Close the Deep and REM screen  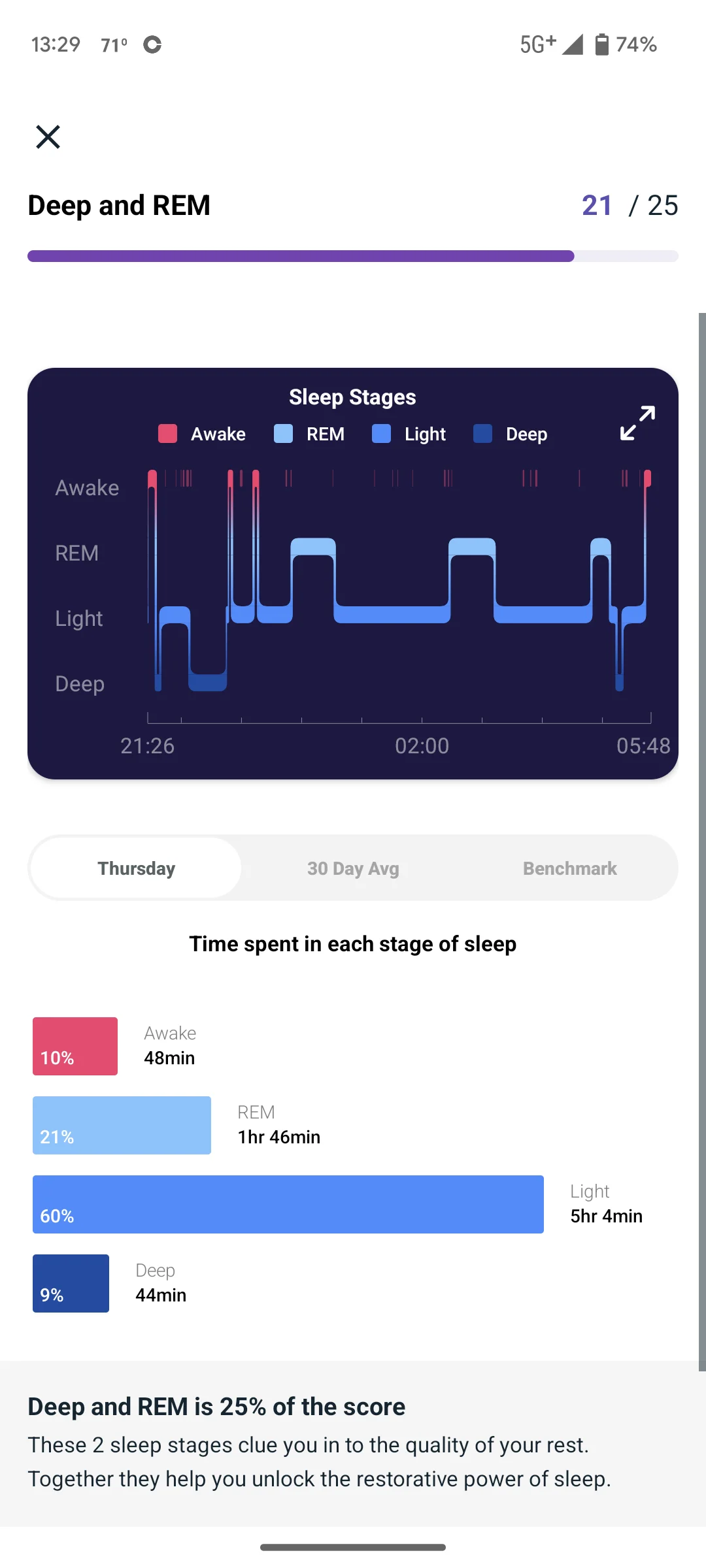pyautogui.click(x=48, y=137)
